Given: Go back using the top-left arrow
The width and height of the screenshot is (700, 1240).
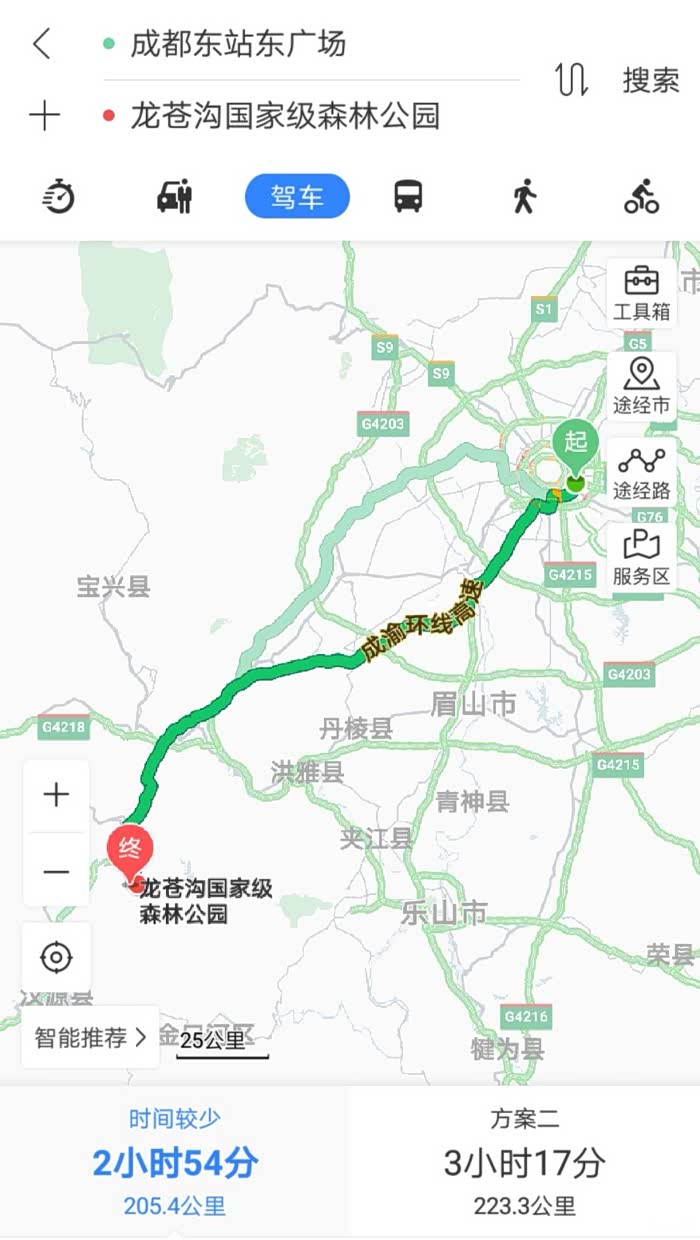Looking at the screenshot, I should tap(41, 44).
